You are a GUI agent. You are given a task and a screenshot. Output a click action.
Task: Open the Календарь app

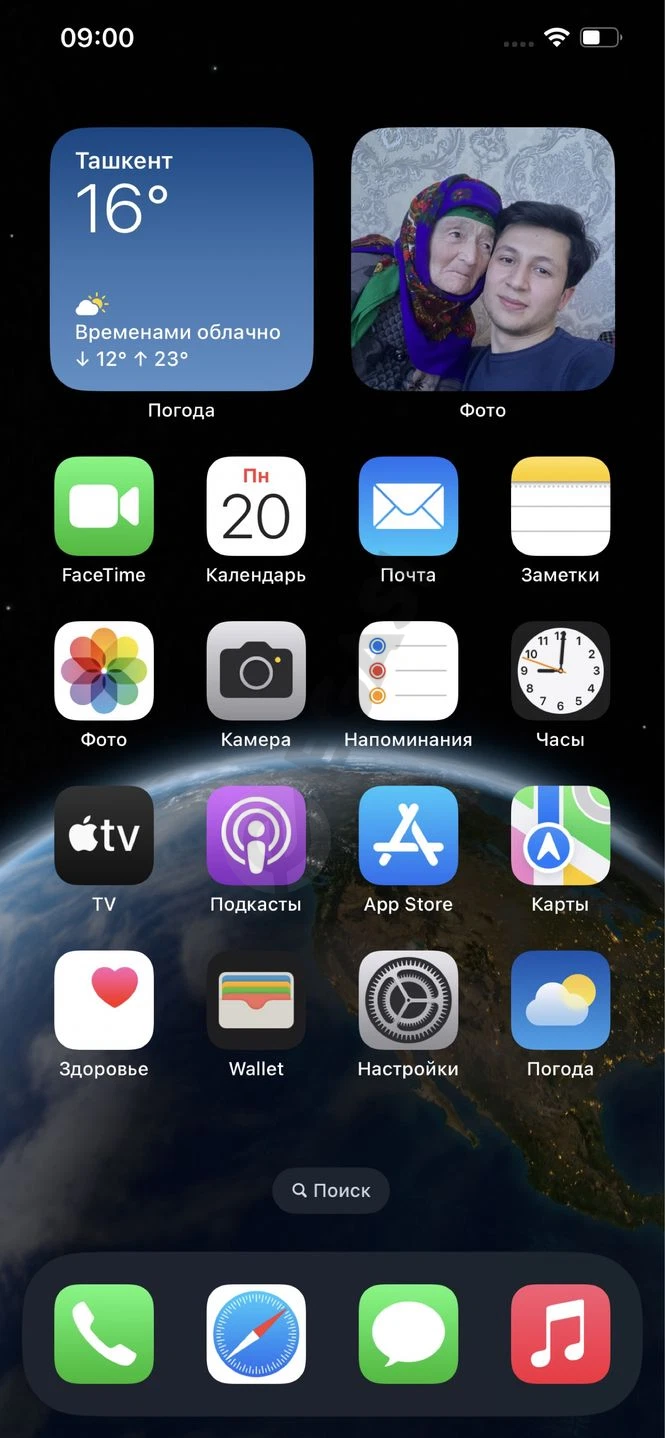pyautogui.click(x=256, y=506)
